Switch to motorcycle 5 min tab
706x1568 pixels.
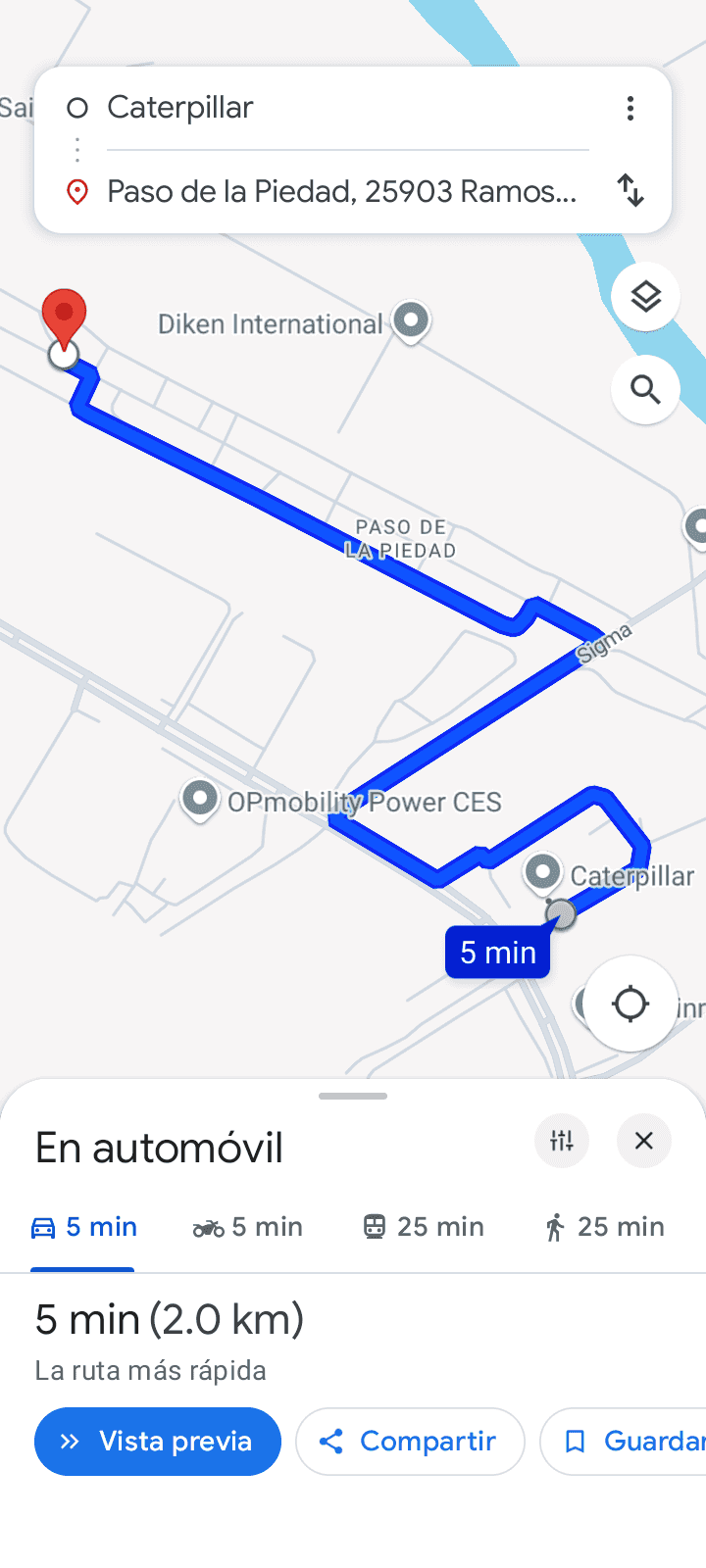[x=248, y=1227]
